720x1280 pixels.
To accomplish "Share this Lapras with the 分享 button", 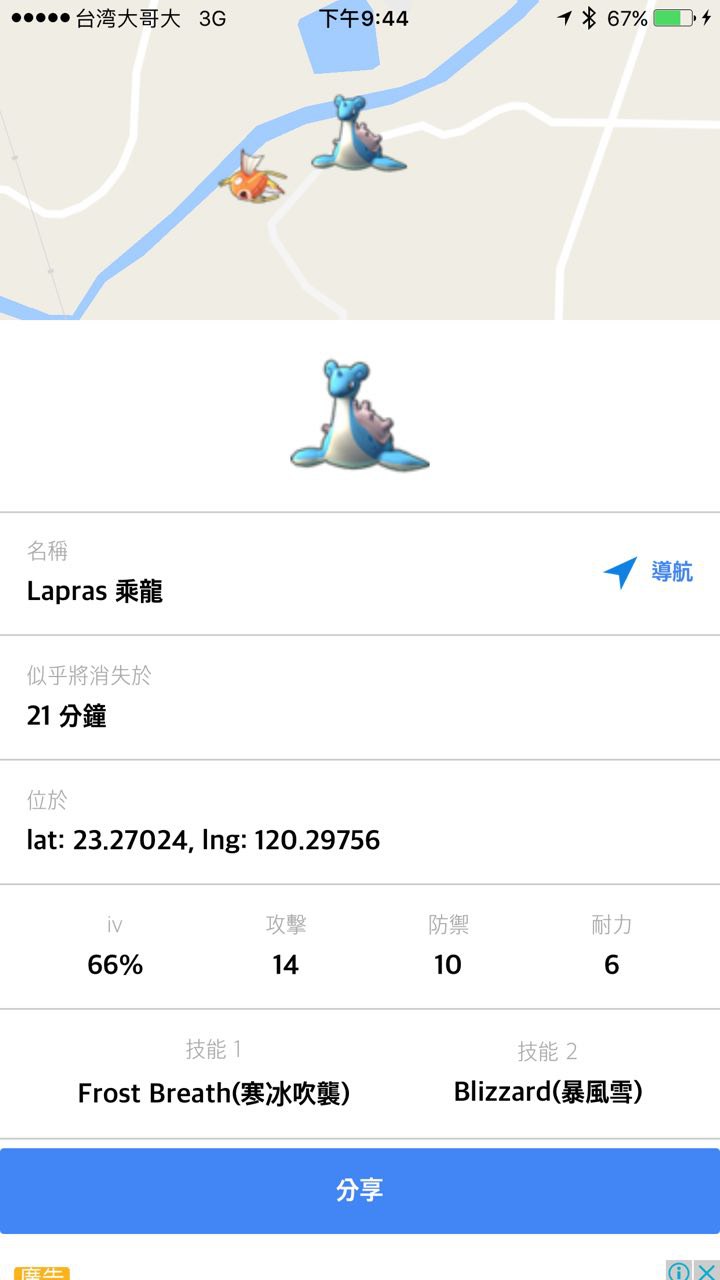I will 360,1190.
